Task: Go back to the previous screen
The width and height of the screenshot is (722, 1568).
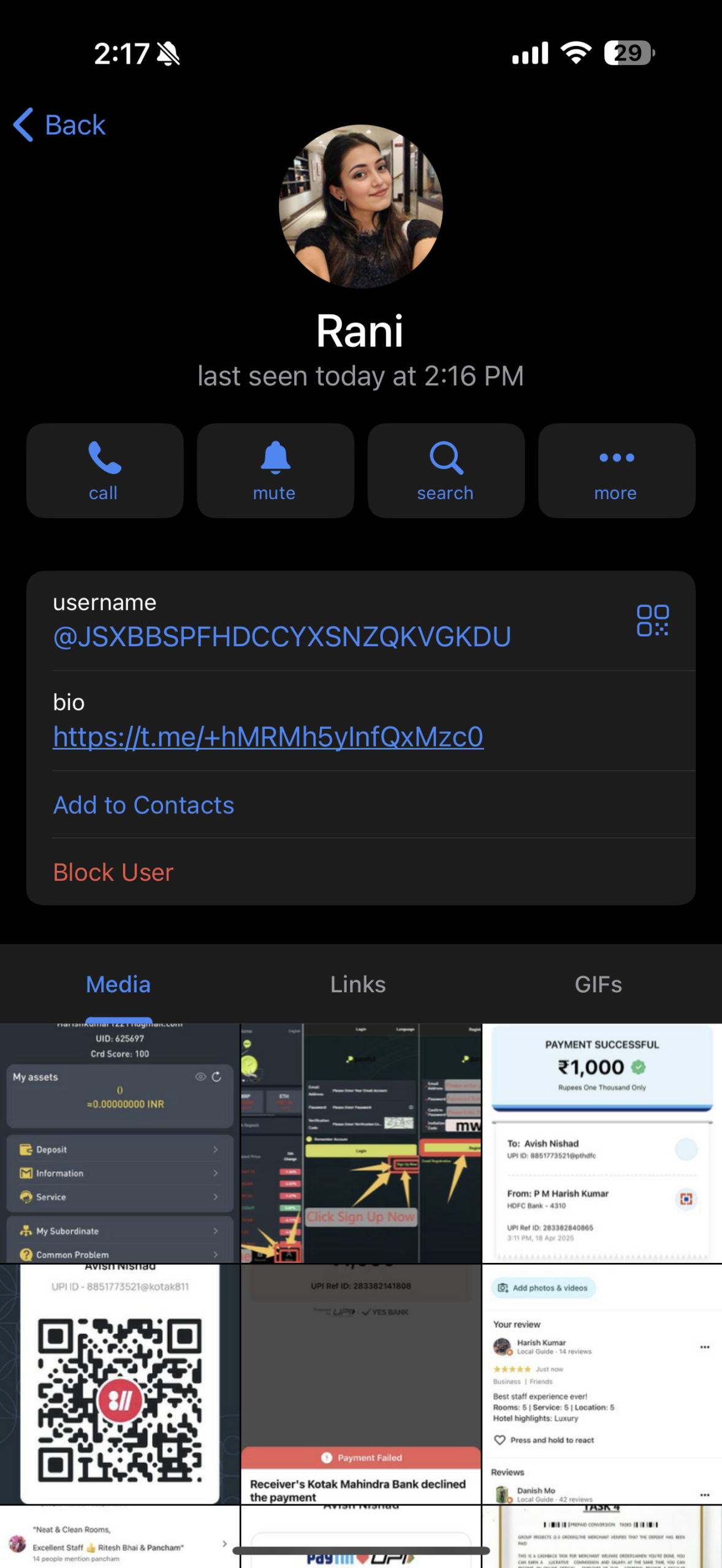Action: click(x=59, y=125)
